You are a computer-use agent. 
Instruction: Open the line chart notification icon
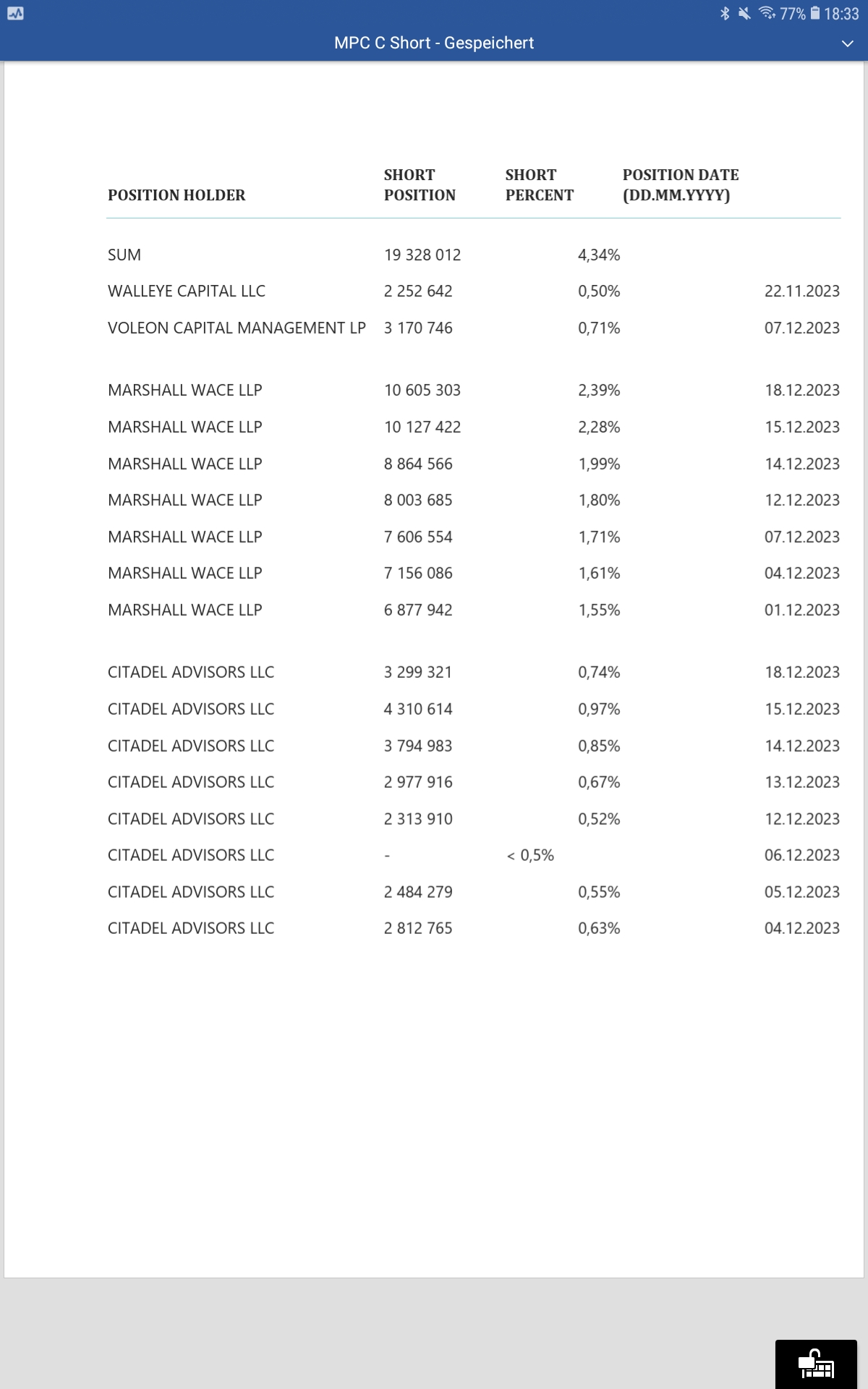16,12
